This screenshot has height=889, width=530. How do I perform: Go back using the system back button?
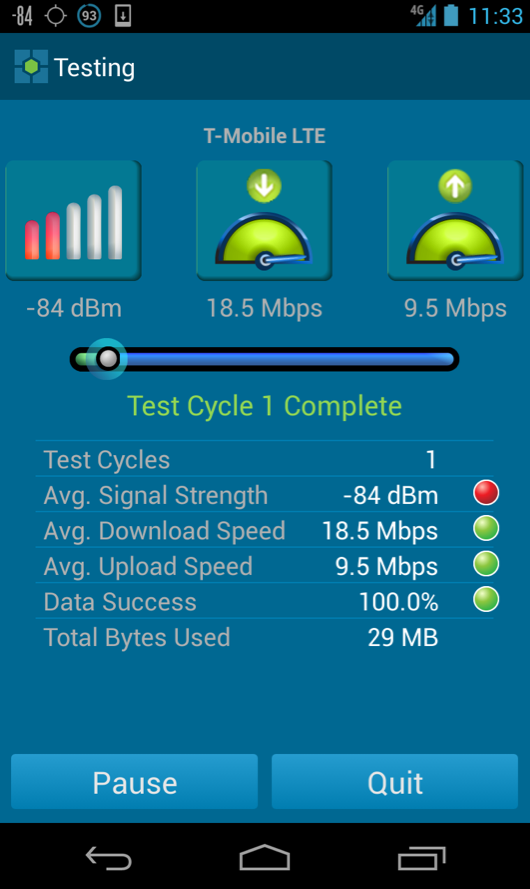click(109, 857)
